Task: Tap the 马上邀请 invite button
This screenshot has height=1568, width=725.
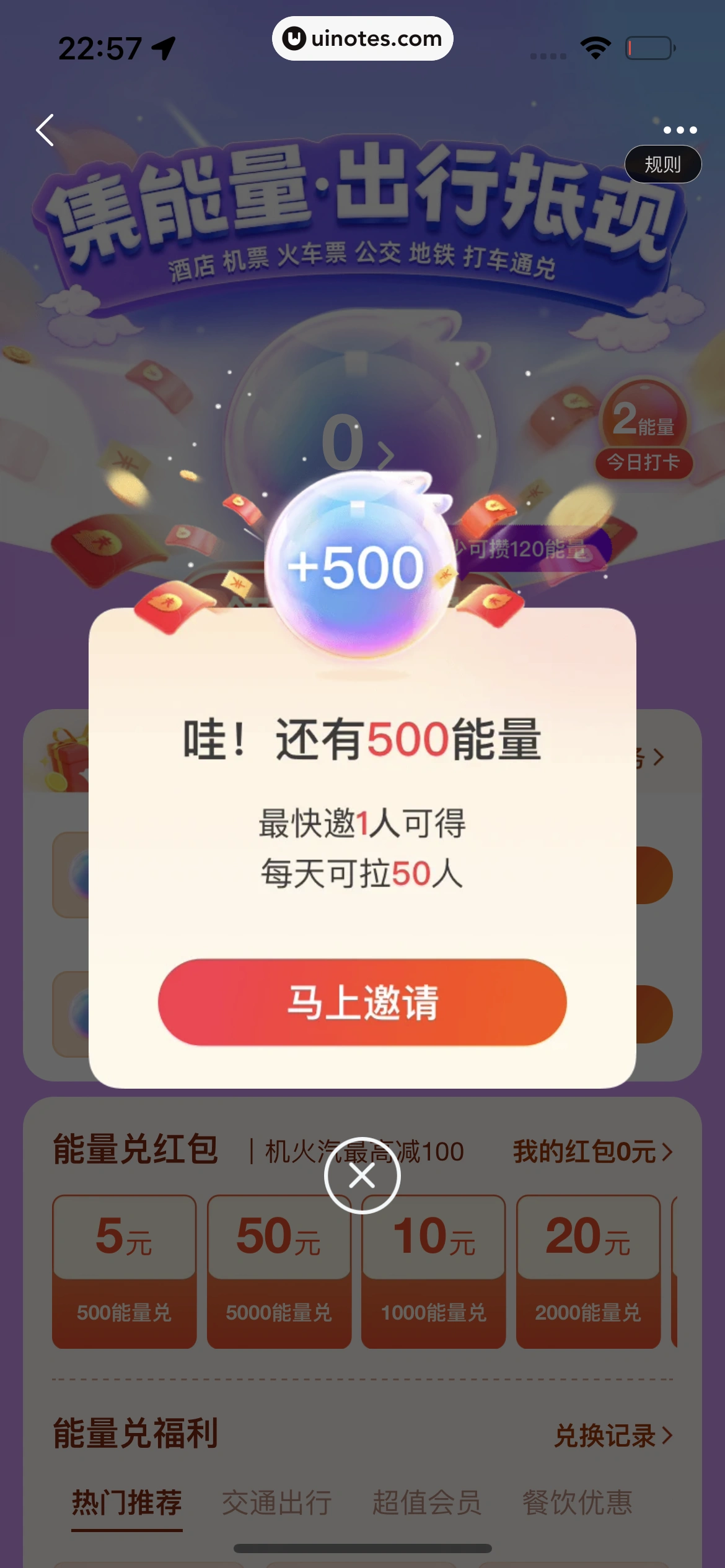Action: [x=362, y=1002]
